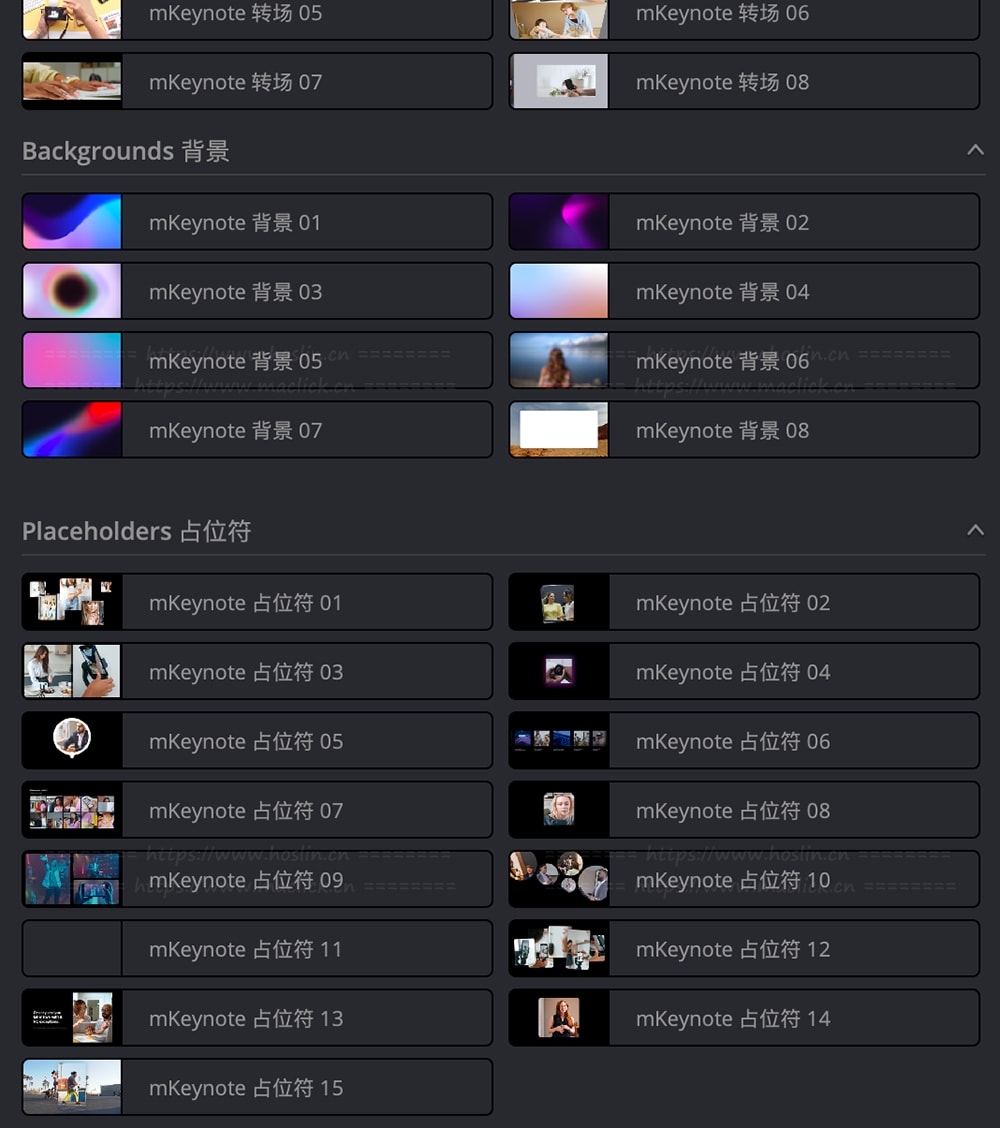Tap mKeynote 占位符 11 entry

tap(257, 949)
